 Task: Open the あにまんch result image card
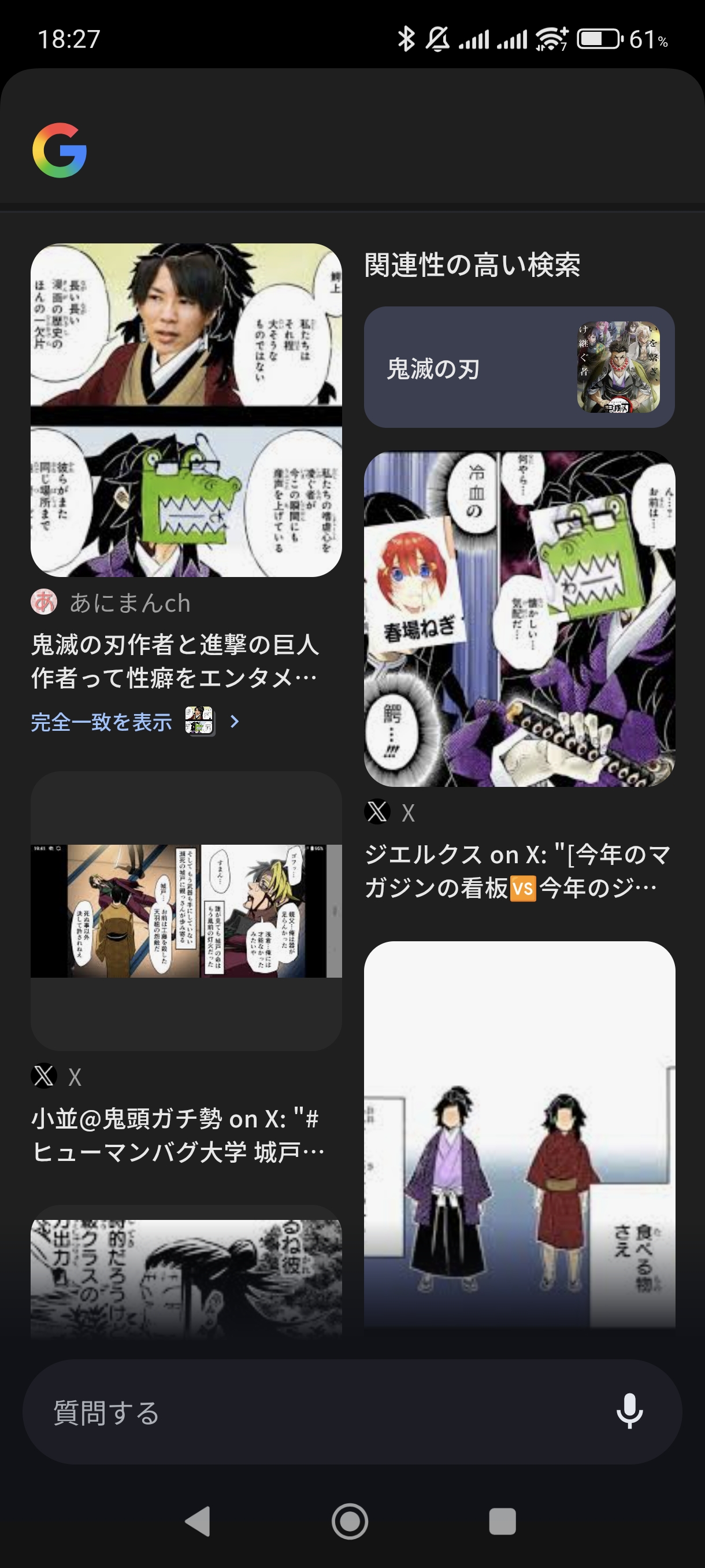coord(186,411)
